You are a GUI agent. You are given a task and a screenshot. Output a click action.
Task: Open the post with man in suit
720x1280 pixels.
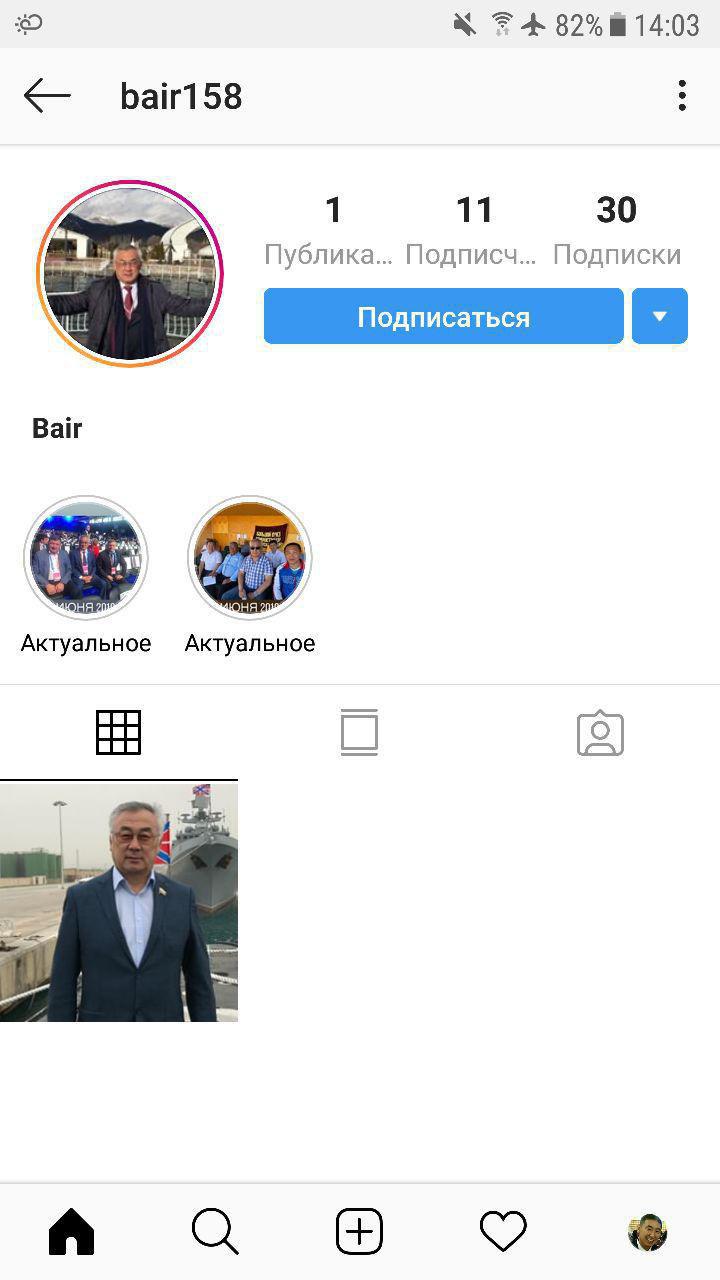119,901
